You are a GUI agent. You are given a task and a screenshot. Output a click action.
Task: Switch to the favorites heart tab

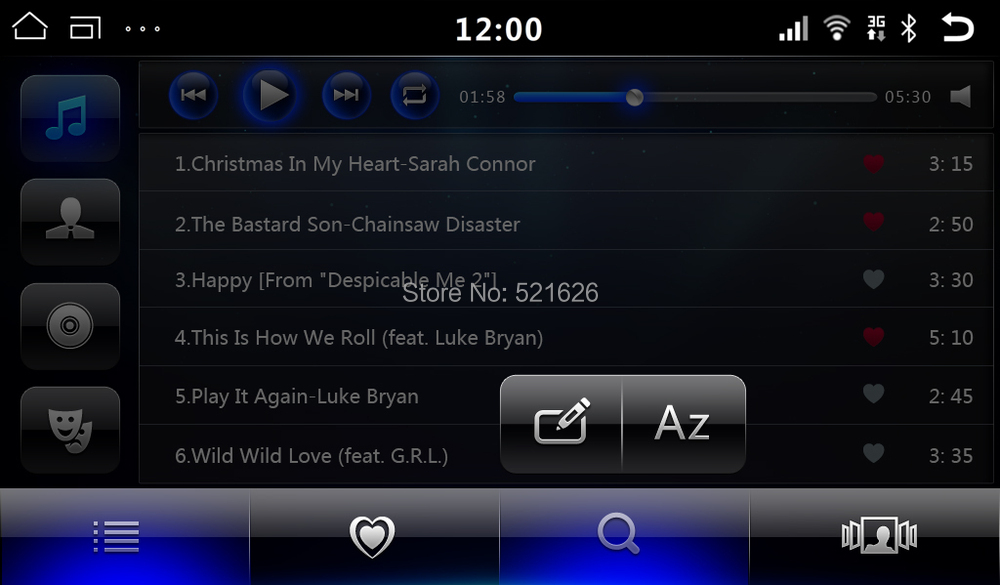pos(372,536)
